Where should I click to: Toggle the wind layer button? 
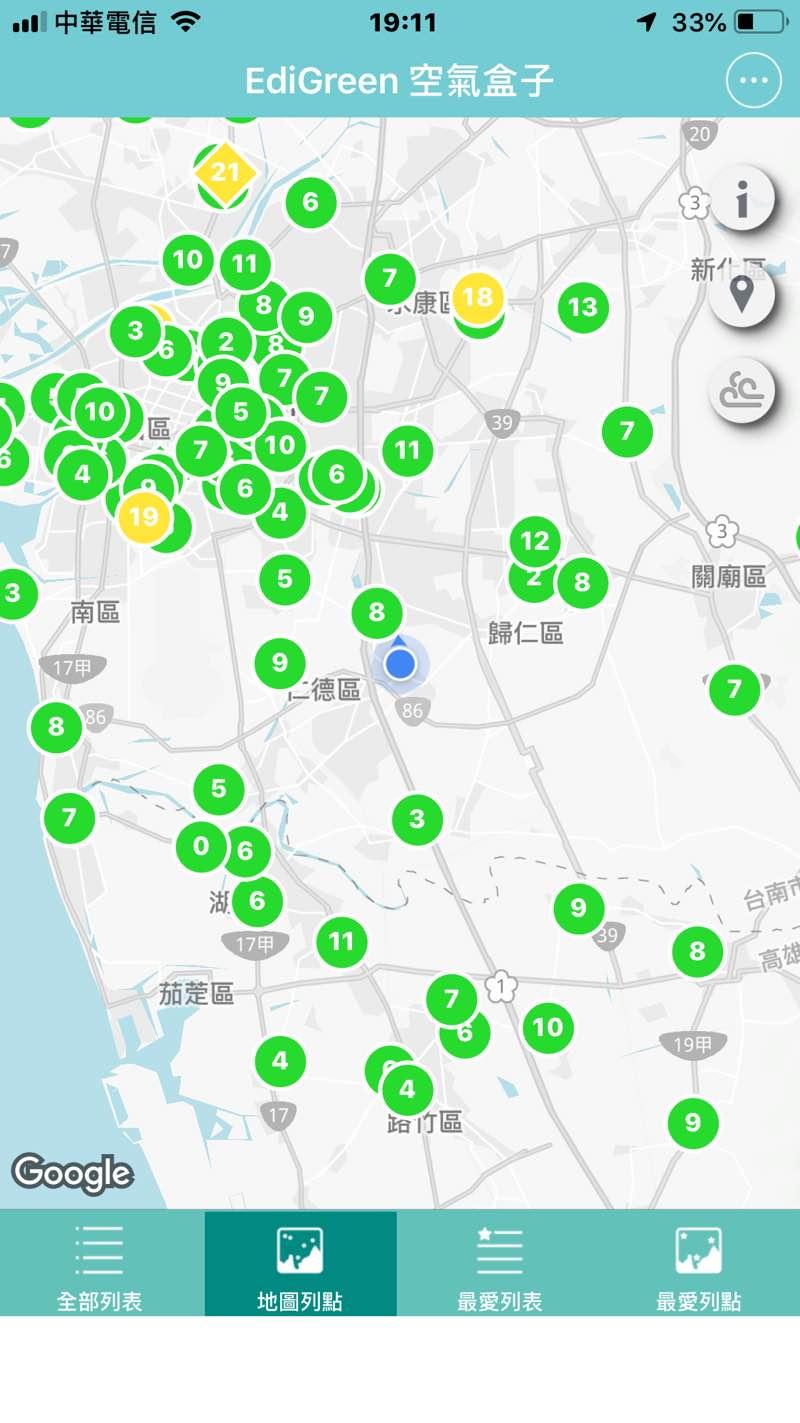(741, 391)
